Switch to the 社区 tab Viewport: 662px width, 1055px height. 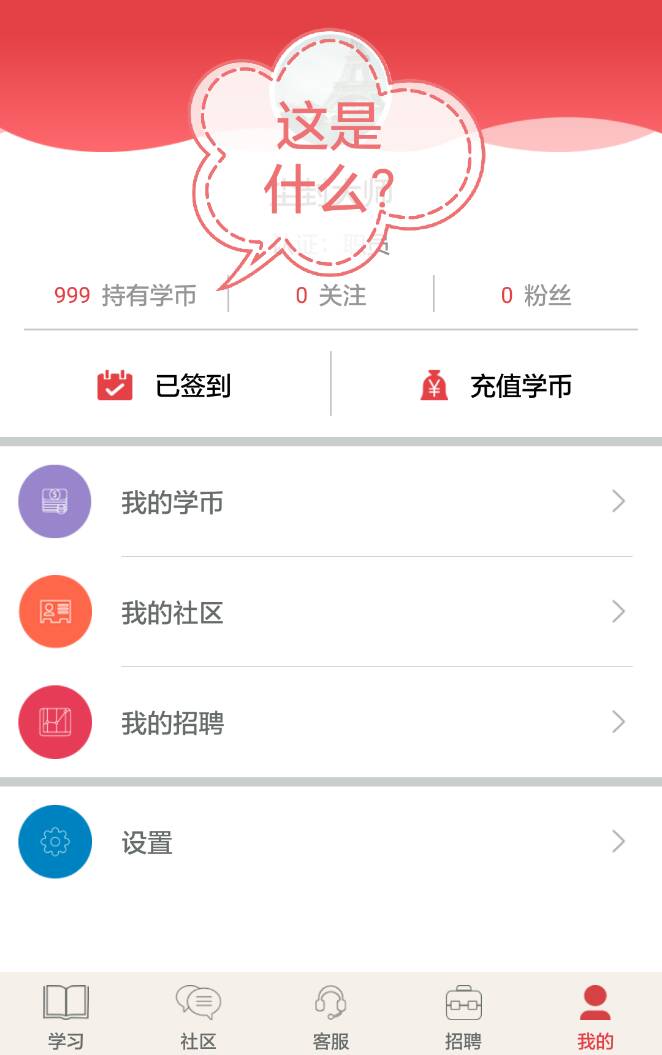point(198,1015)
